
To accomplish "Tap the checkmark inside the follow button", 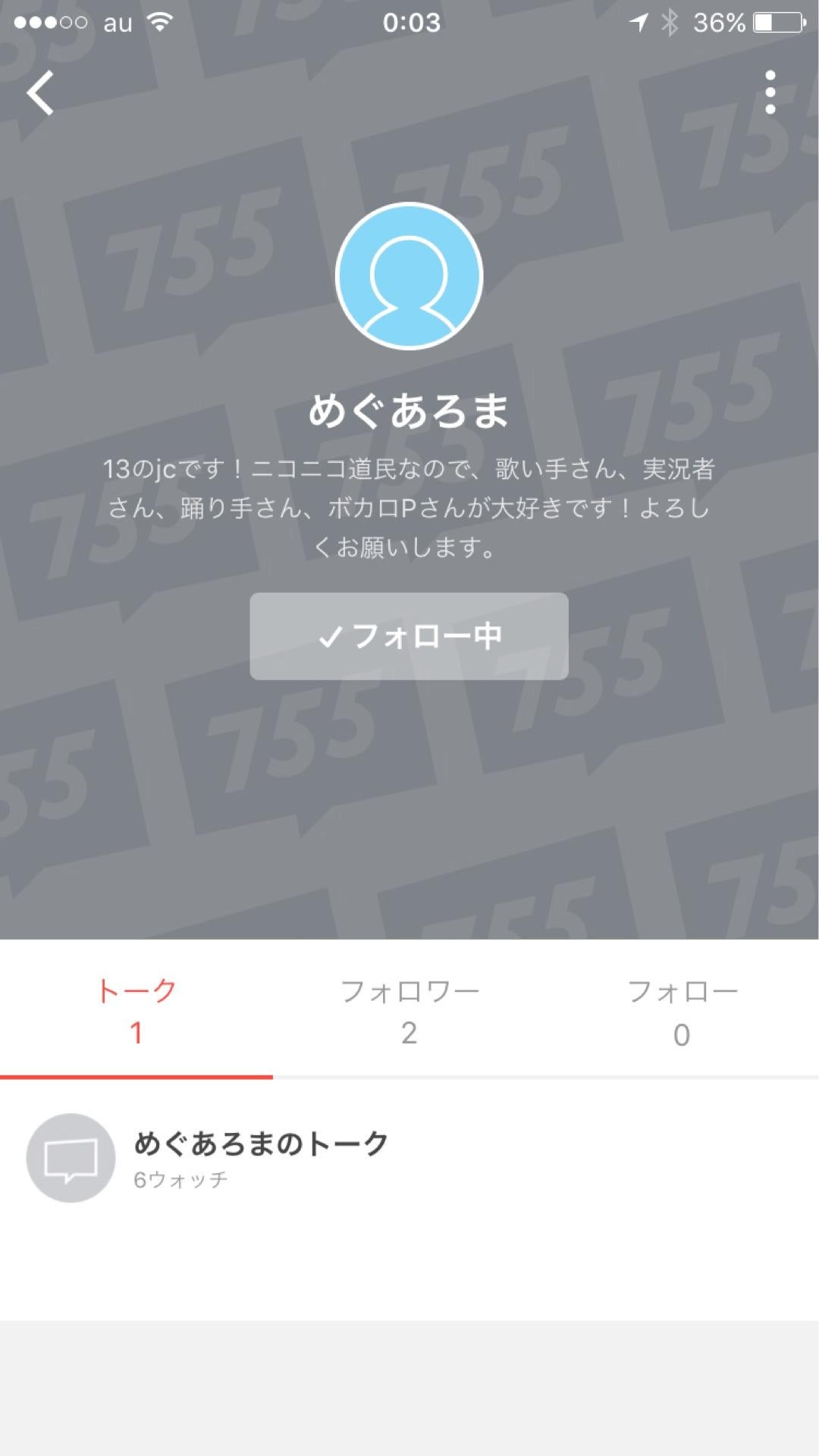I will [x=331, y=637].
